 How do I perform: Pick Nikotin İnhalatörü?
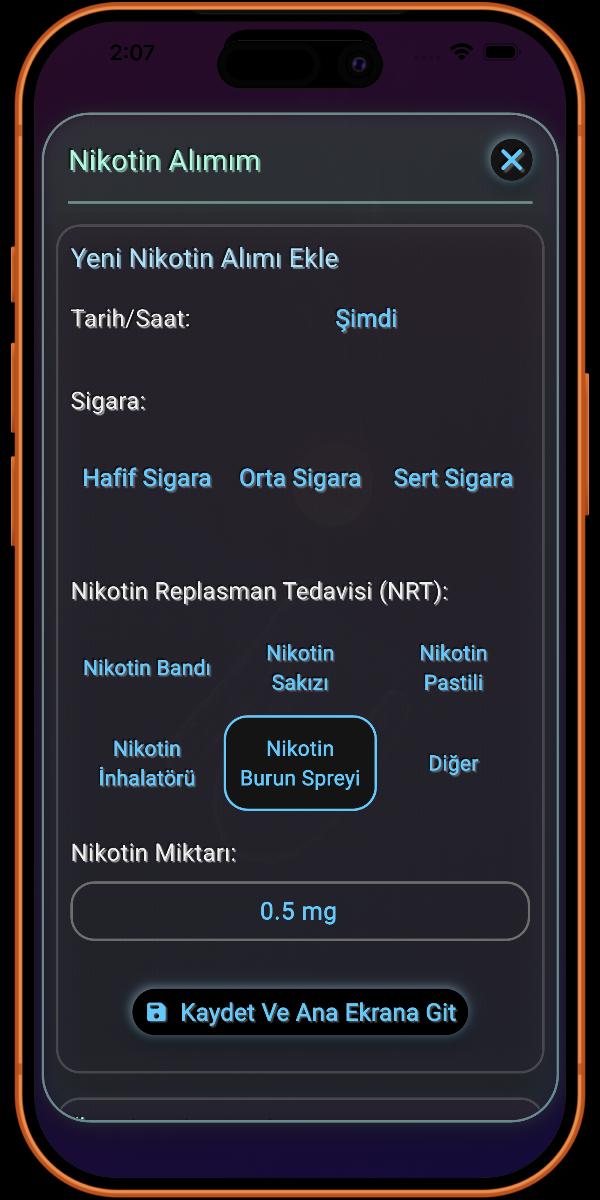coord(147,763)
